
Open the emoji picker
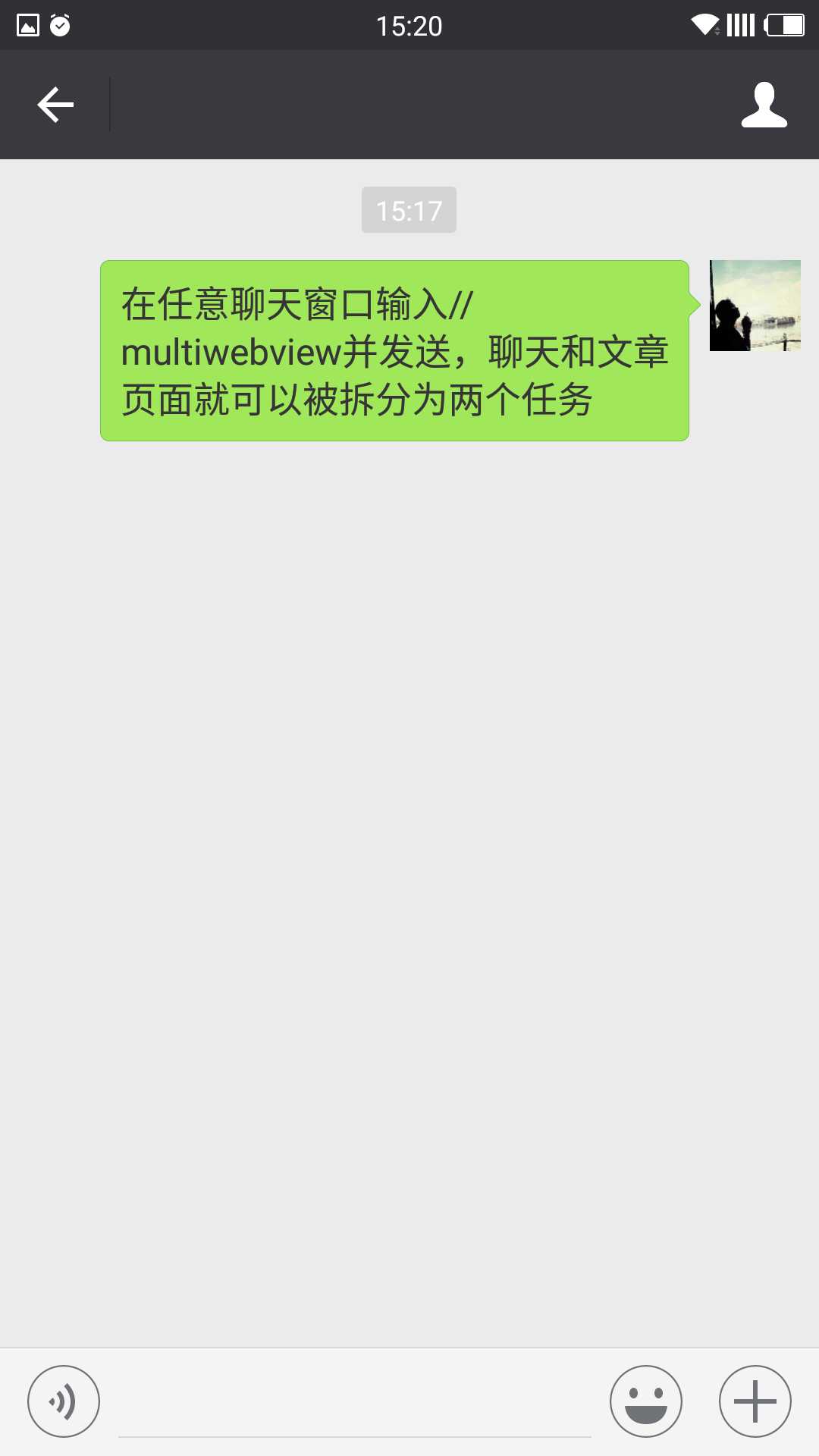pyautogui.click(x=646, y=1401)
